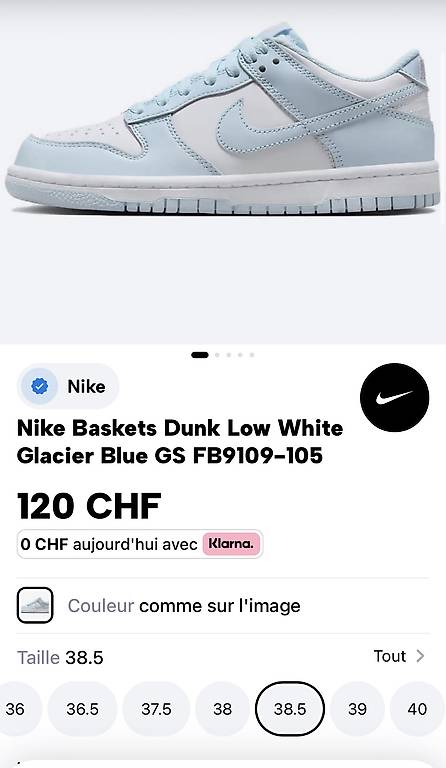View all sizes via Tout
Viewport: 446px width, 768px height.
[x=399, y=656]
